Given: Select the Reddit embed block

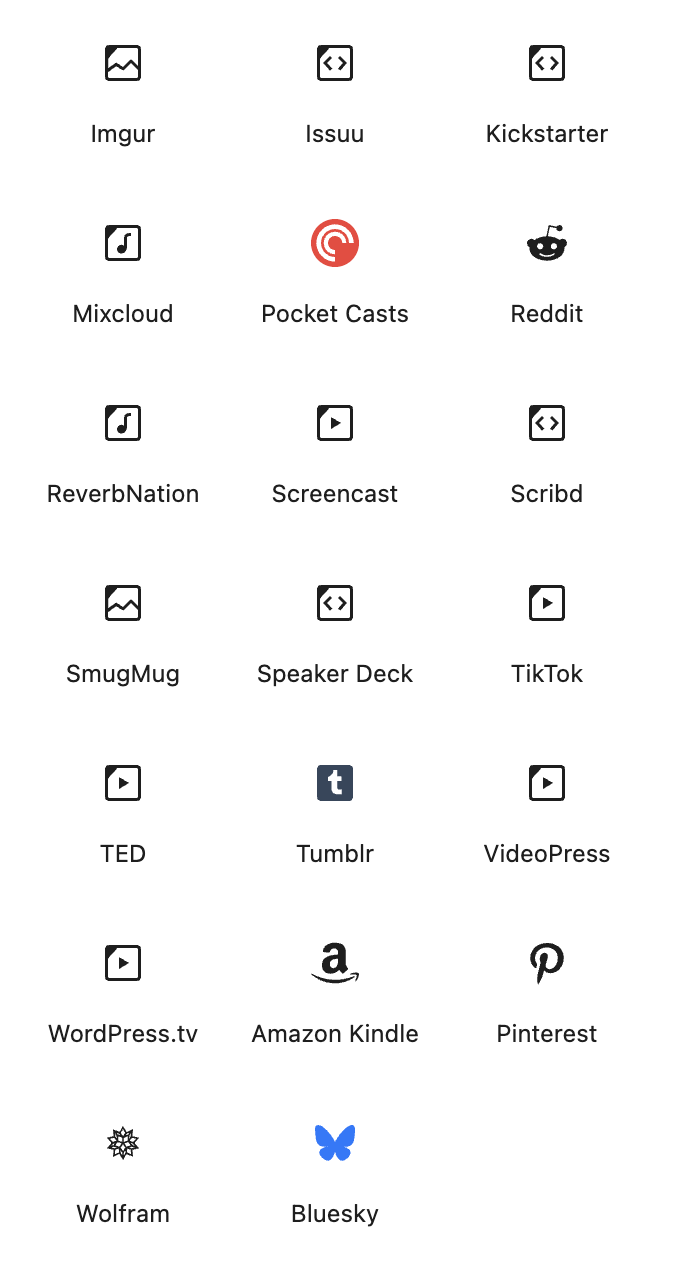Looking at the screenshot, I should (547, 275).
